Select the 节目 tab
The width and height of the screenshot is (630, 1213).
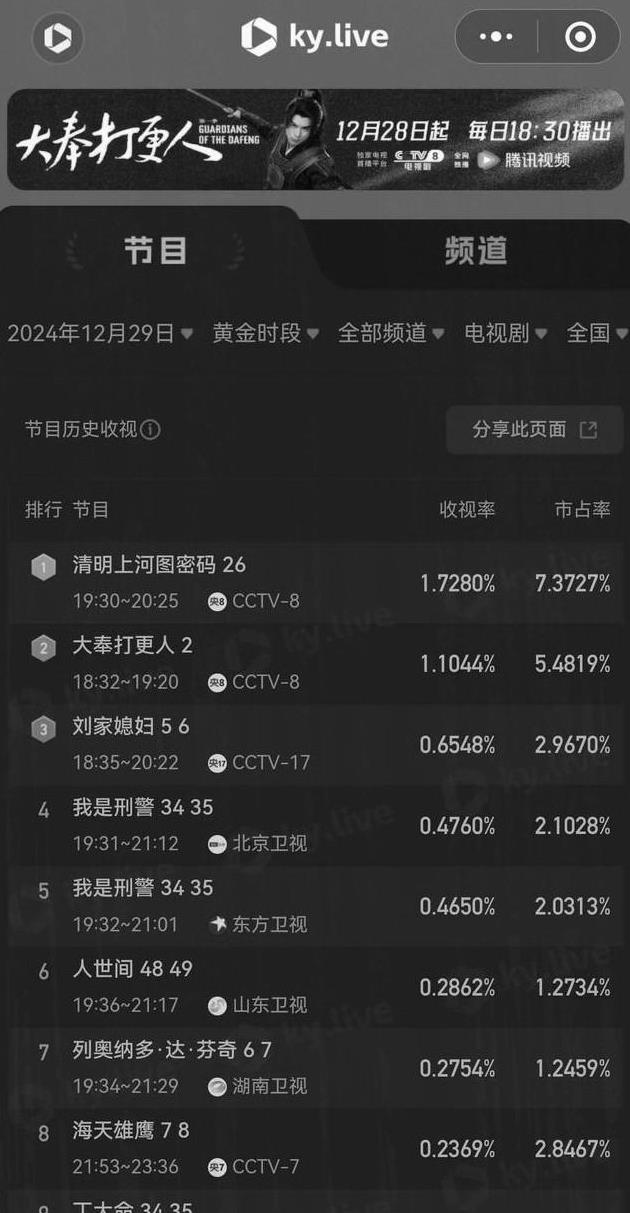coord(156,251)
